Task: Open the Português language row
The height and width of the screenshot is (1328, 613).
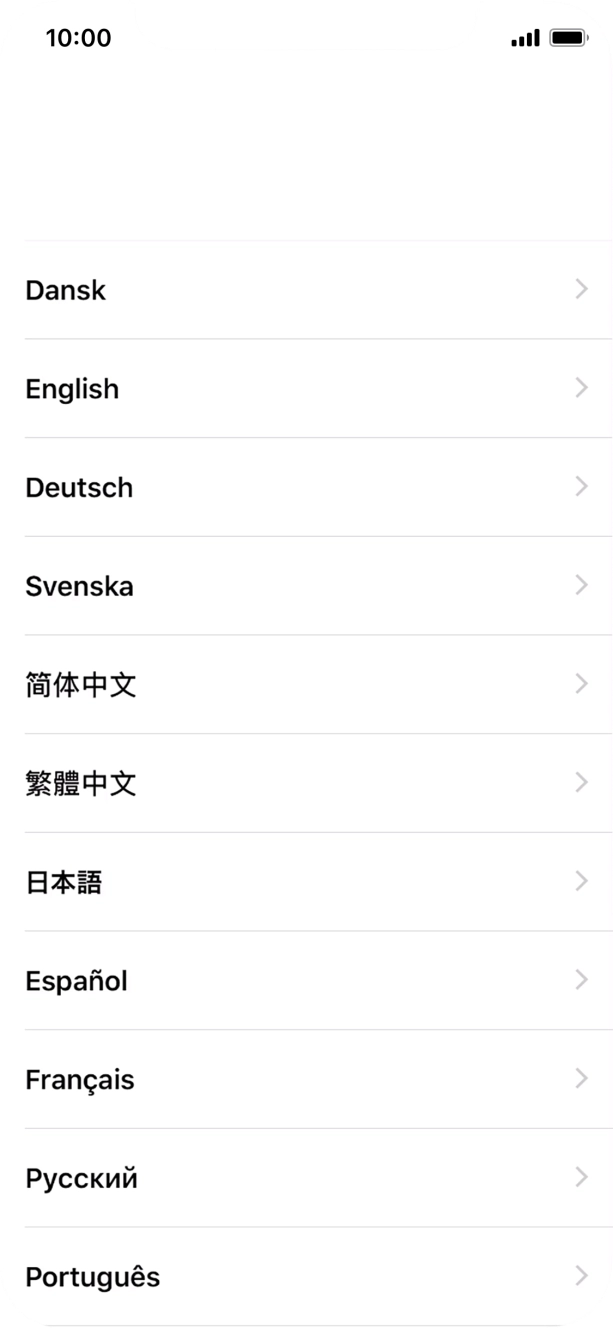Action: (306, 1277)
